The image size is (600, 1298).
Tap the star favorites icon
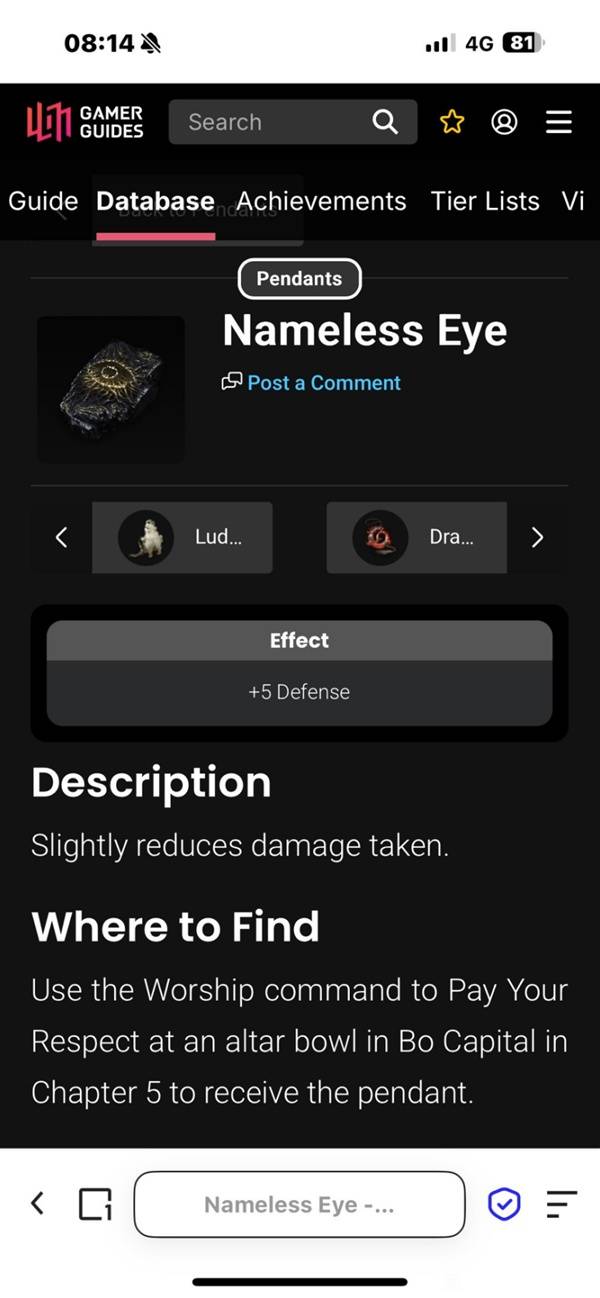coord(452,122)
